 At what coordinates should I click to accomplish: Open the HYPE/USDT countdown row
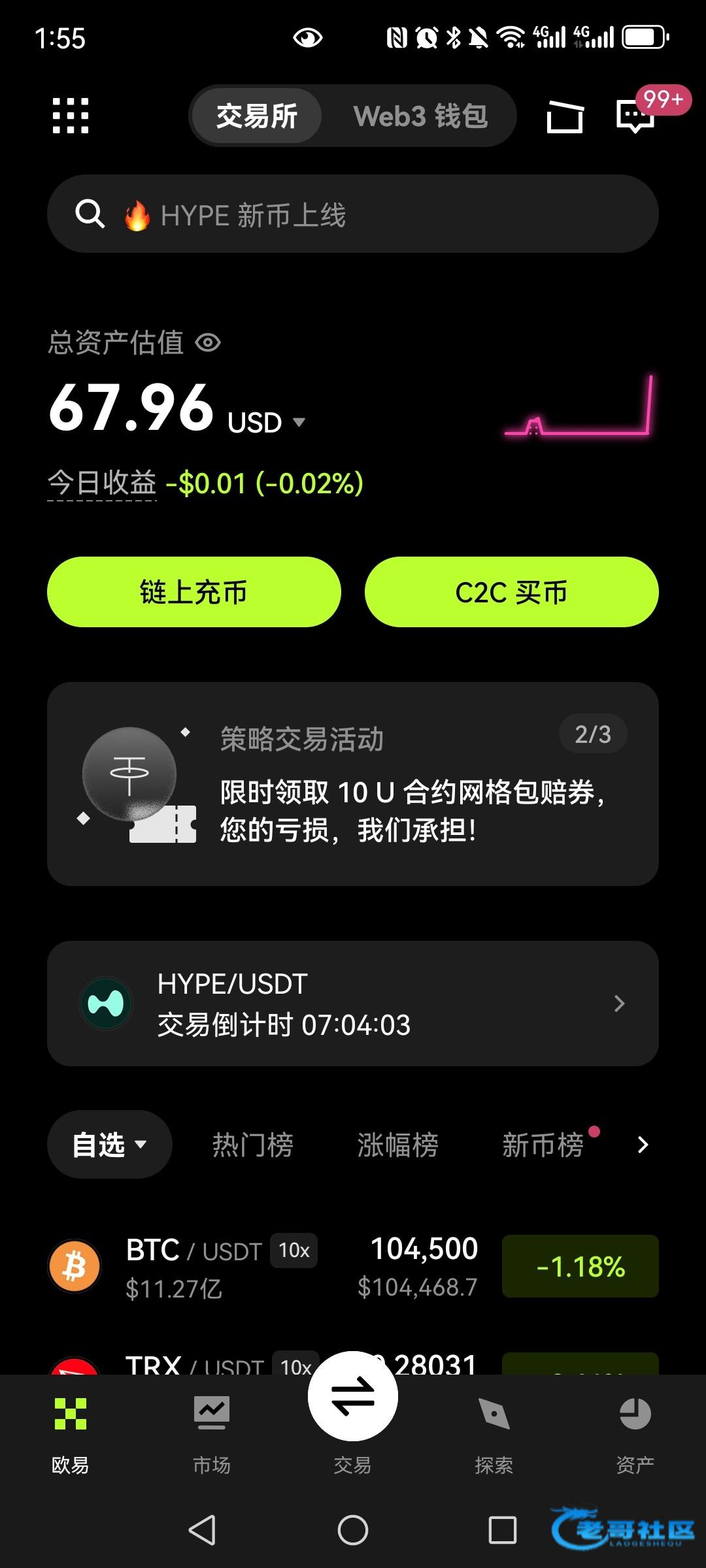click(x=353, y=1004)
